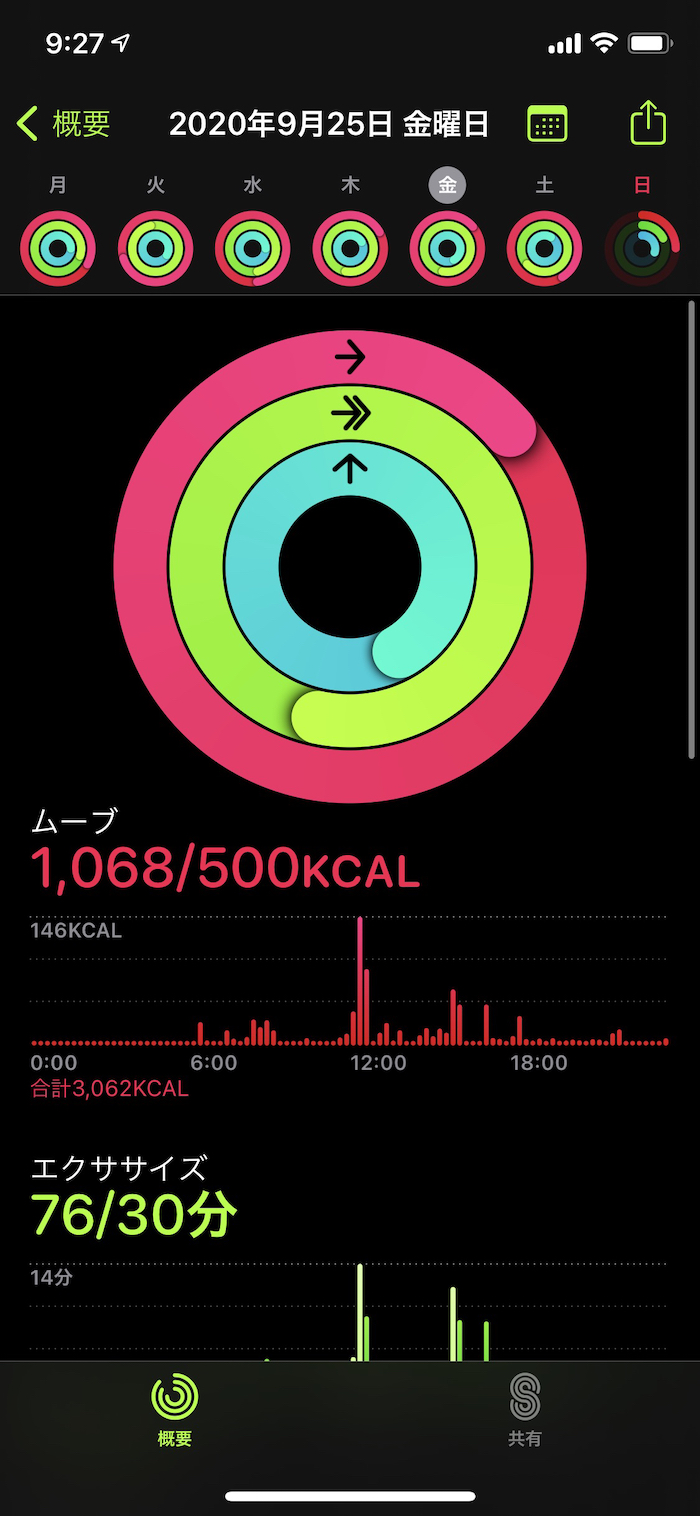Go back to 概要

[64, 124]
